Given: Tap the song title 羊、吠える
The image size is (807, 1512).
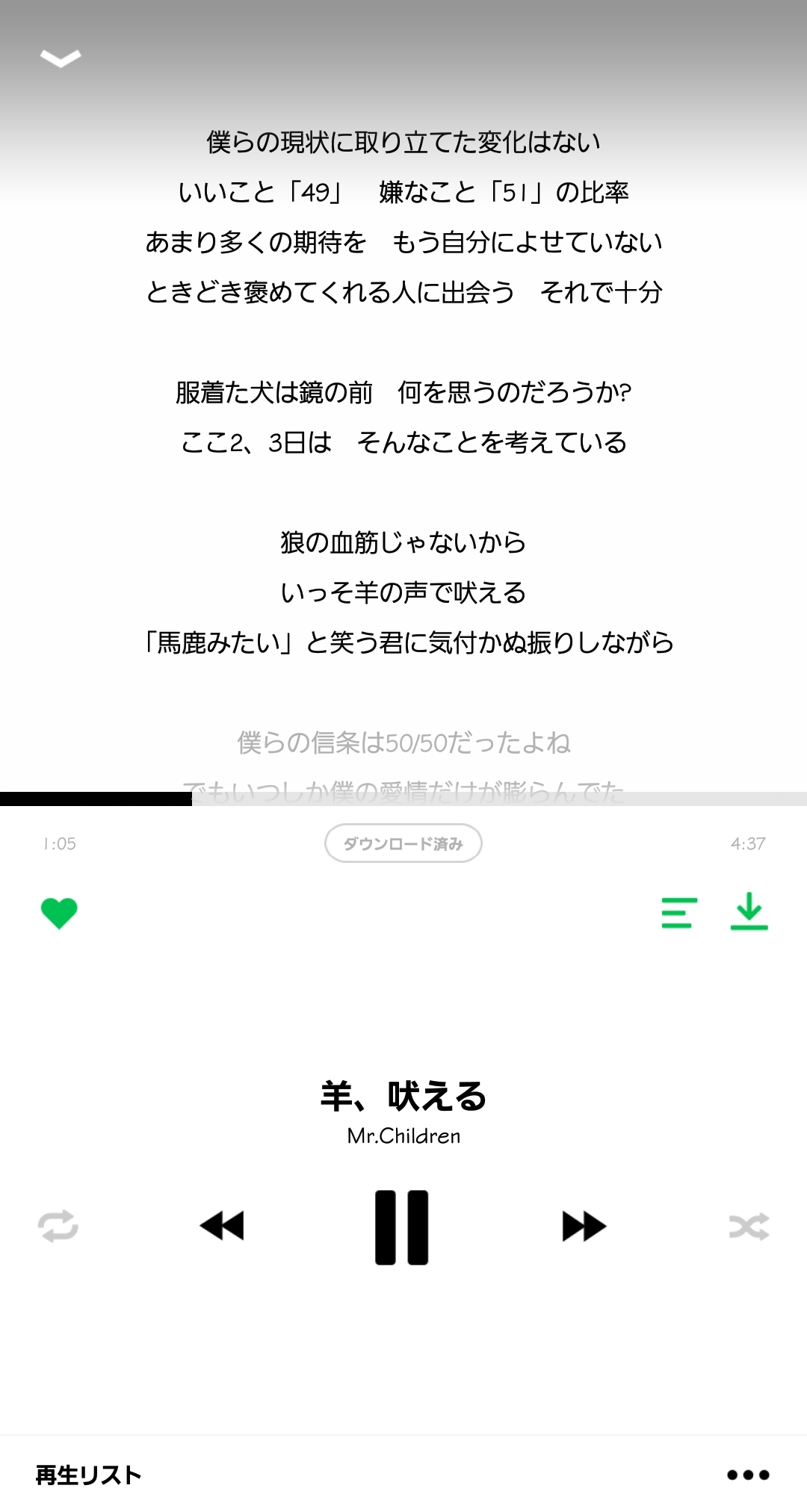Looking at the screenshot, I should pyautogui.click(x=403, y=1095).
